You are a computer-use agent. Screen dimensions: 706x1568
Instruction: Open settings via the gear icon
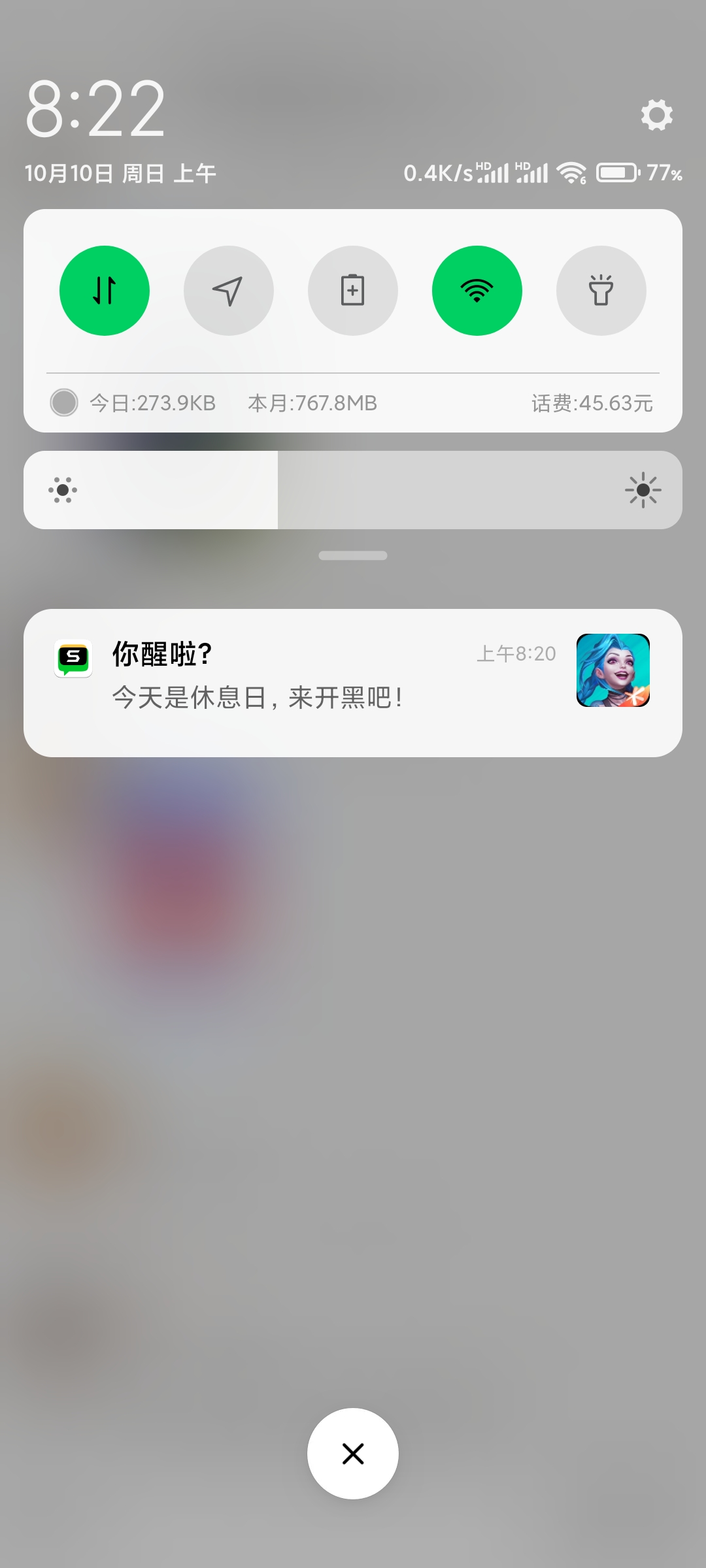(x=656, y=115)
